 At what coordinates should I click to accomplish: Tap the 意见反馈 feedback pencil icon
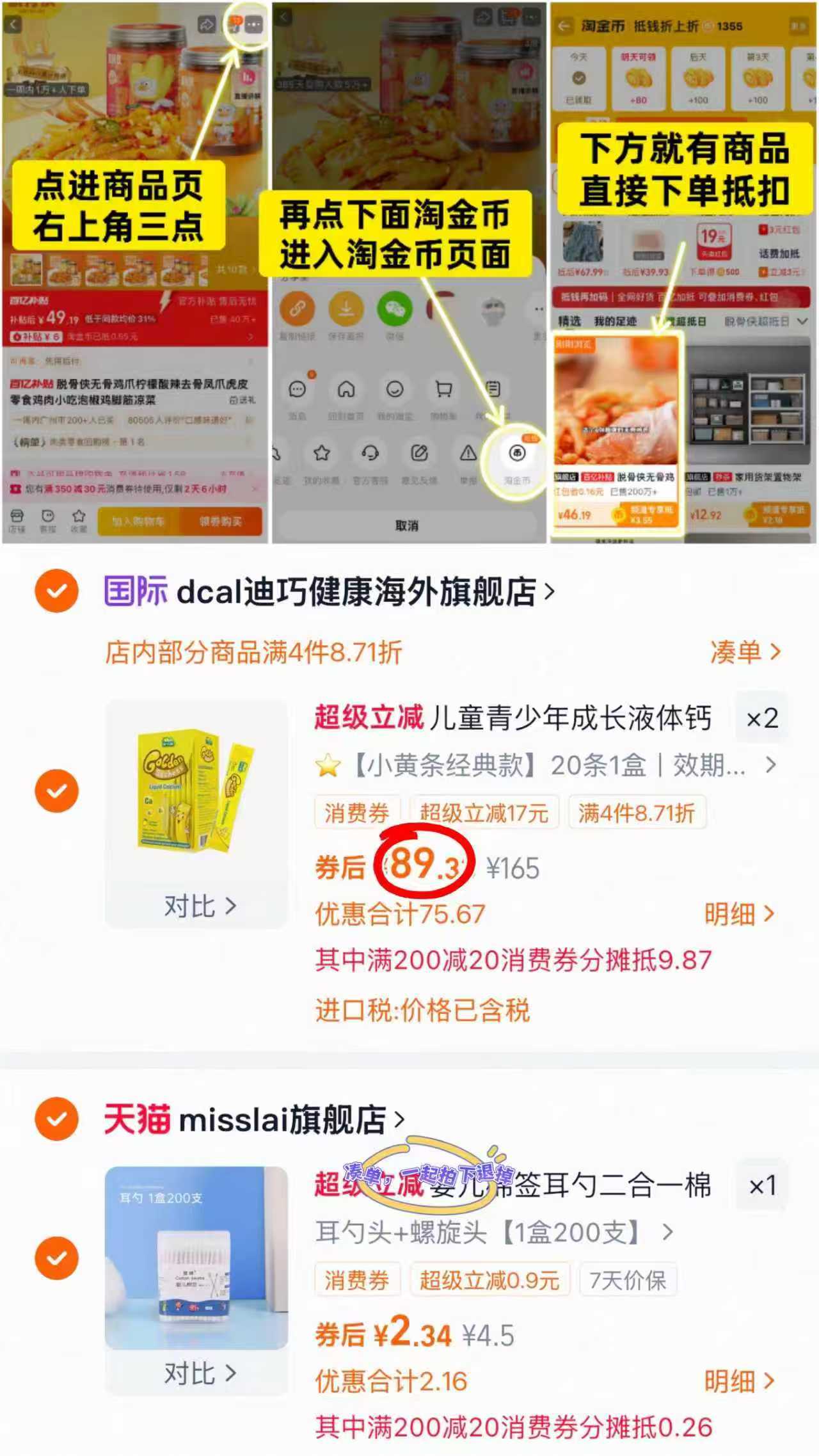(x=418, y=452)
